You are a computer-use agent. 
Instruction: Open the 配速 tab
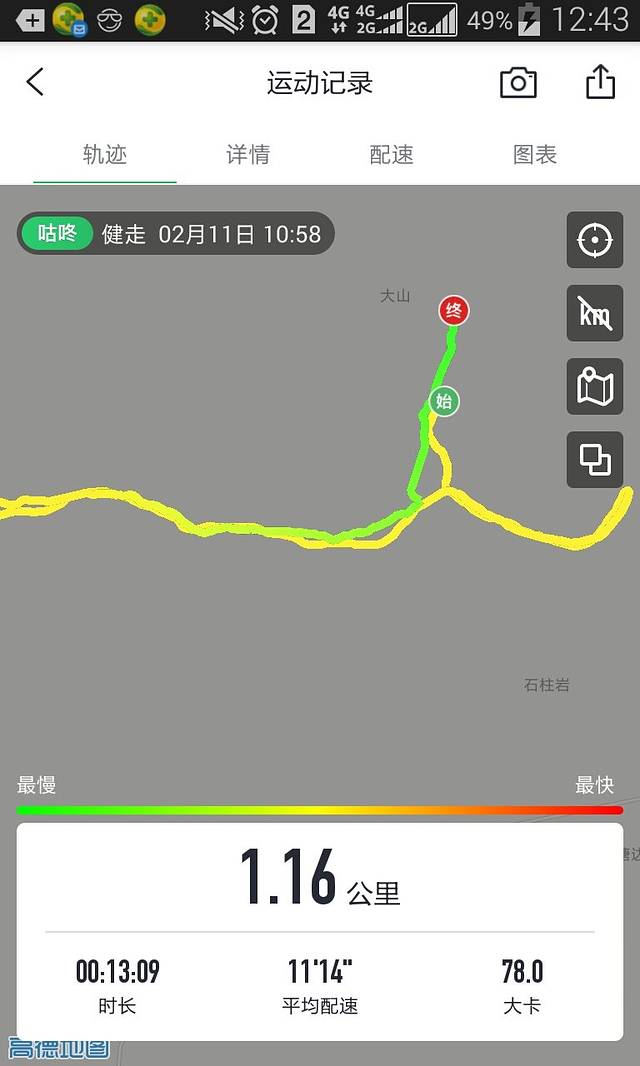click(x=391, y=155)
